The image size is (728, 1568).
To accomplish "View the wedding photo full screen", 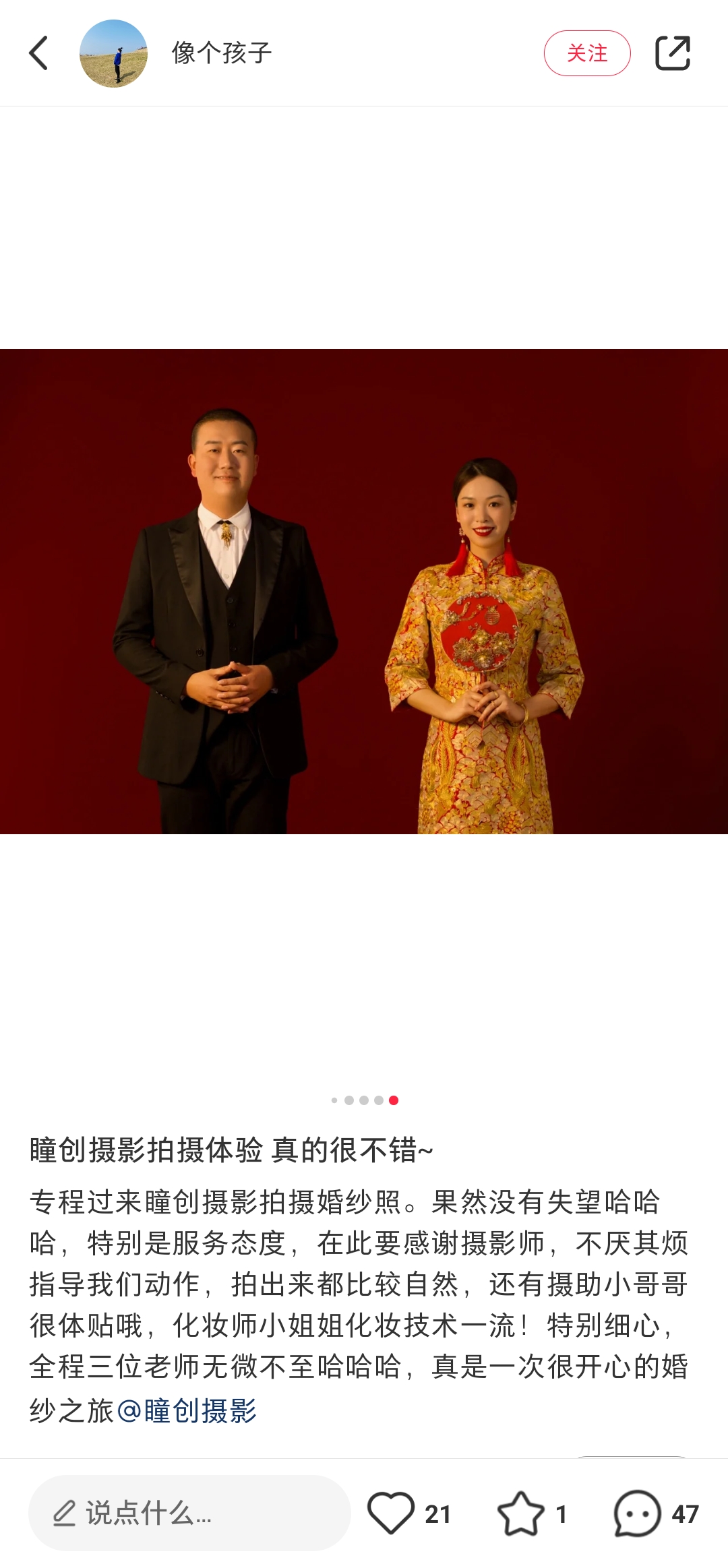I will point(364,591).
